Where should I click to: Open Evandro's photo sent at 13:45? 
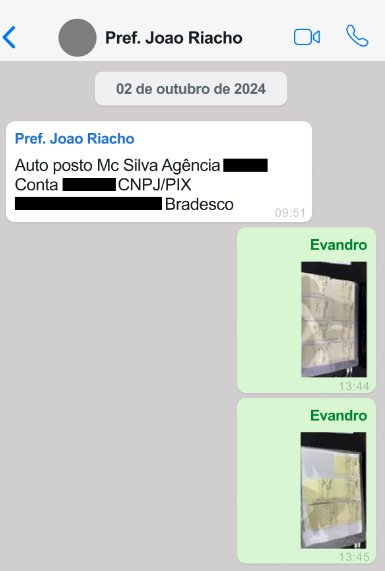(333, 490)
